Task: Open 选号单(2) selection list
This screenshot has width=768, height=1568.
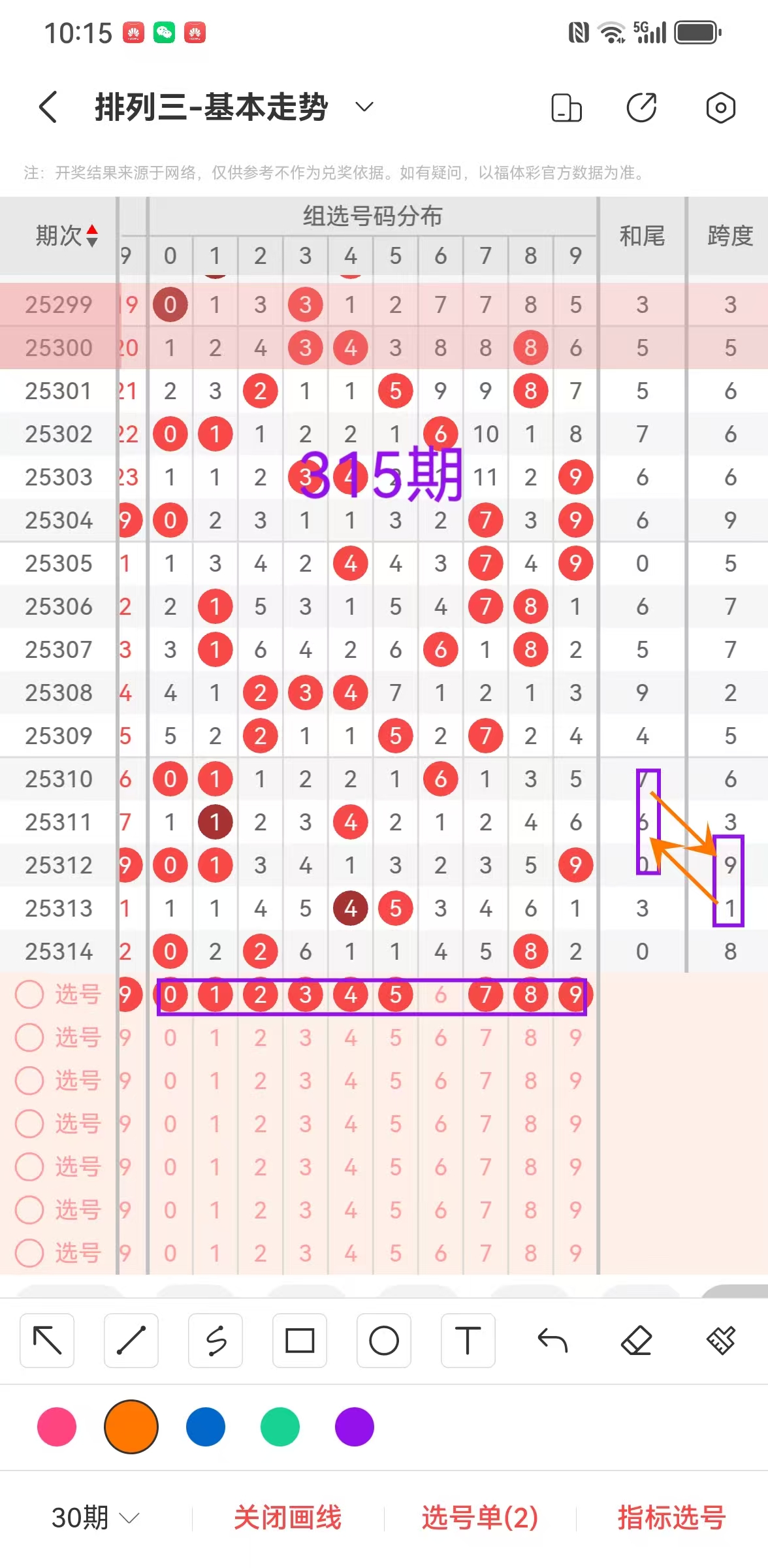Action: click(480, 1517)
